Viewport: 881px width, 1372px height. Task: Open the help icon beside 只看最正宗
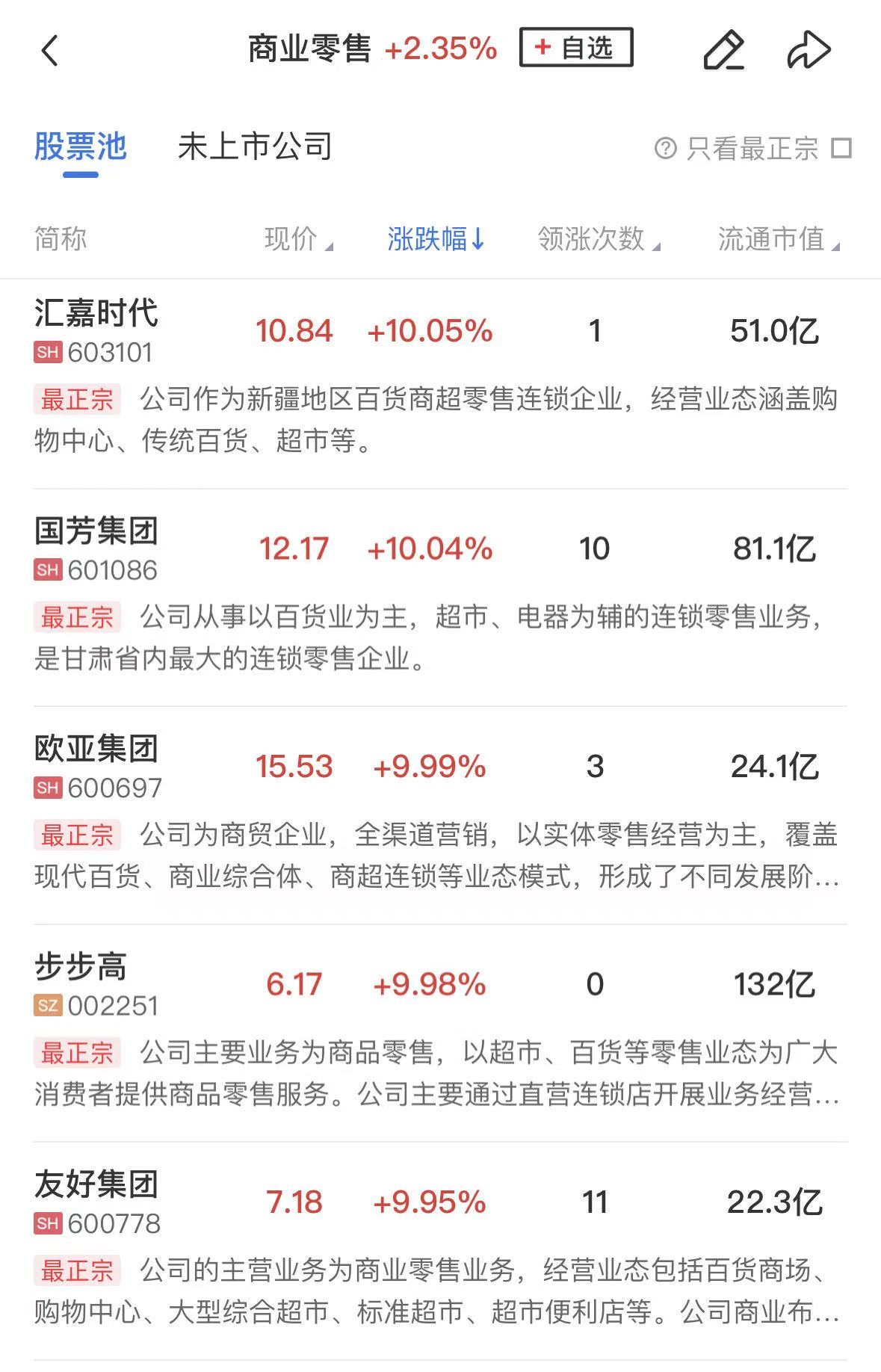click(x=665, y=148)
